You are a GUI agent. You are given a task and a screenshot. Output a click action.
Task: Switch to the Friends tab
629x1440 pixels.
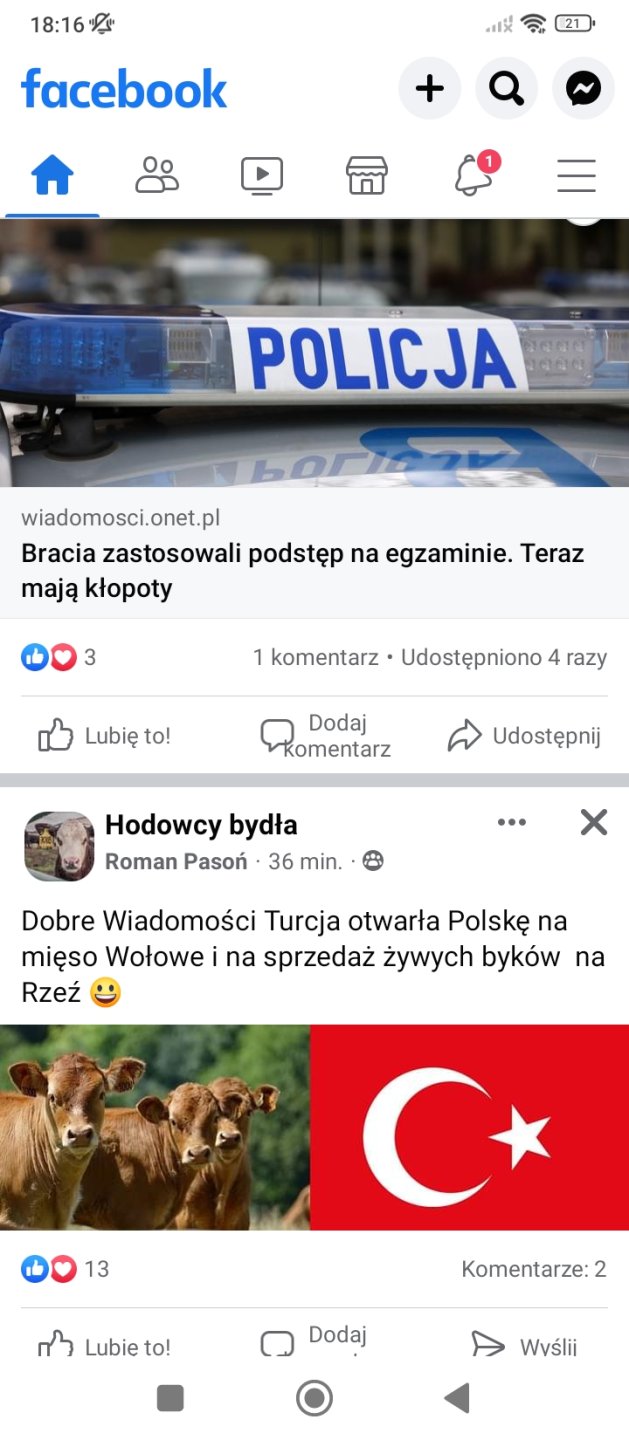(x=157, y=176)
